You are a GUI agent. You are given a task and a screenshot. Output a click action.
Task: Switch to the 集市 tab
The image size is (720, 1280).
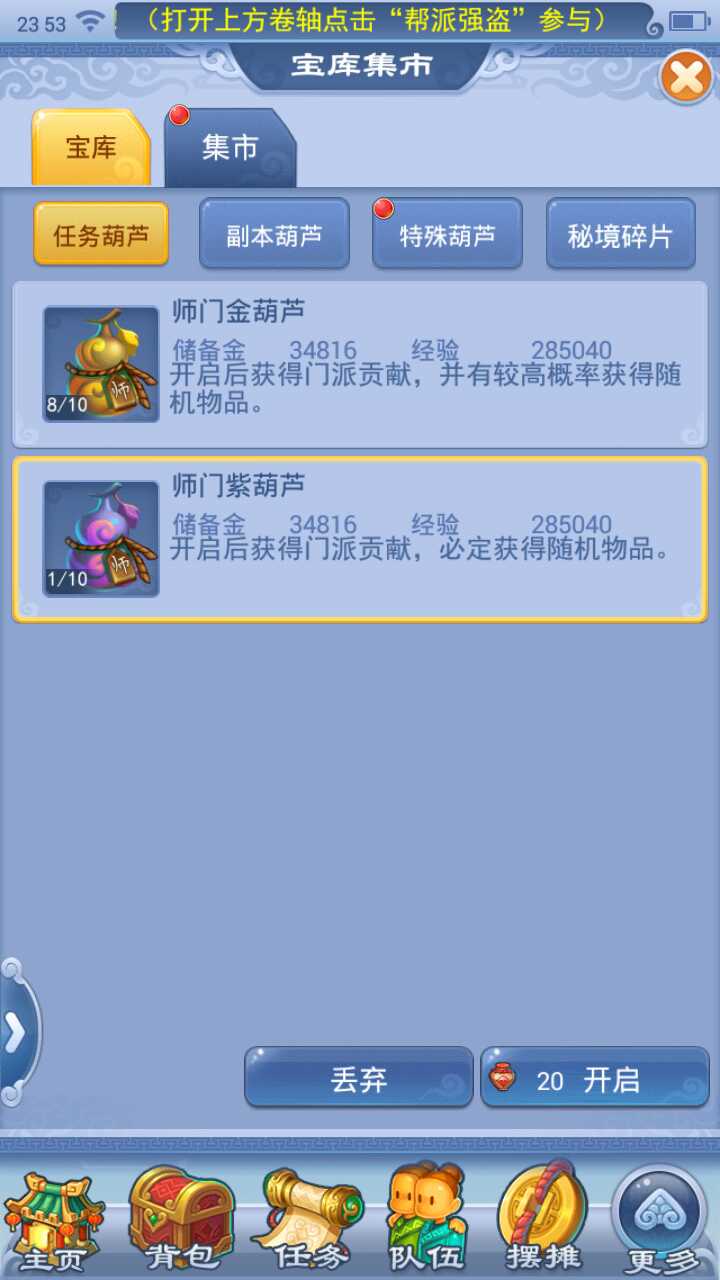[x=230, y=149]
